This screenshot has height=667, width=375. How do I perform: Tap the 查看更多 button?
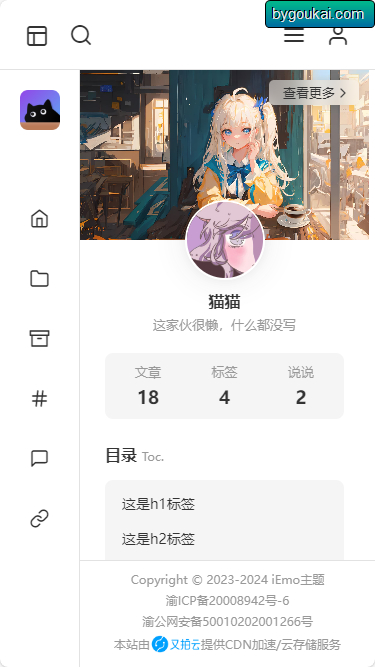point(314,93)
